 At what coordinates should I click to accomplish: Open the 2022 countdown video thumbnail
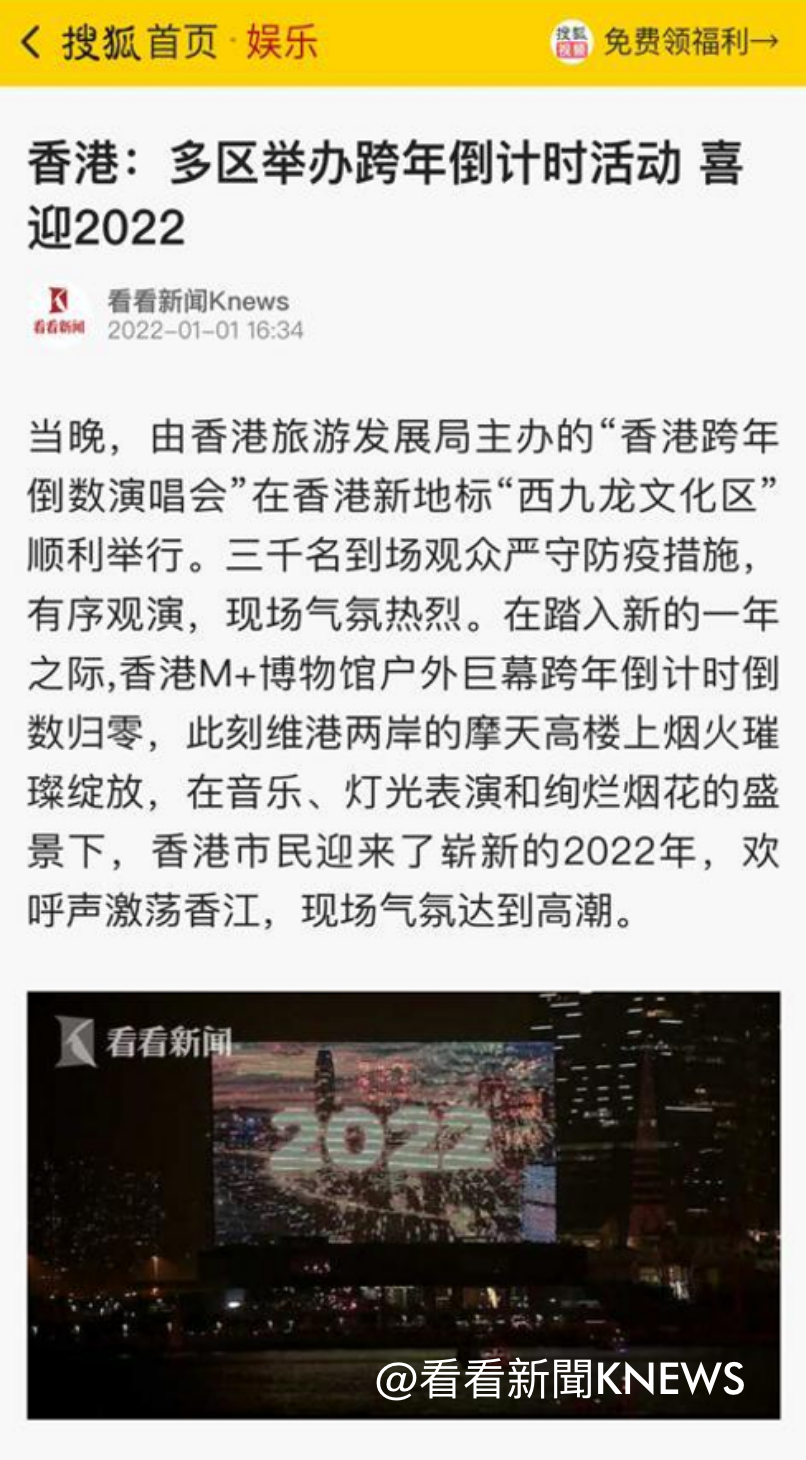(403, 1205)
